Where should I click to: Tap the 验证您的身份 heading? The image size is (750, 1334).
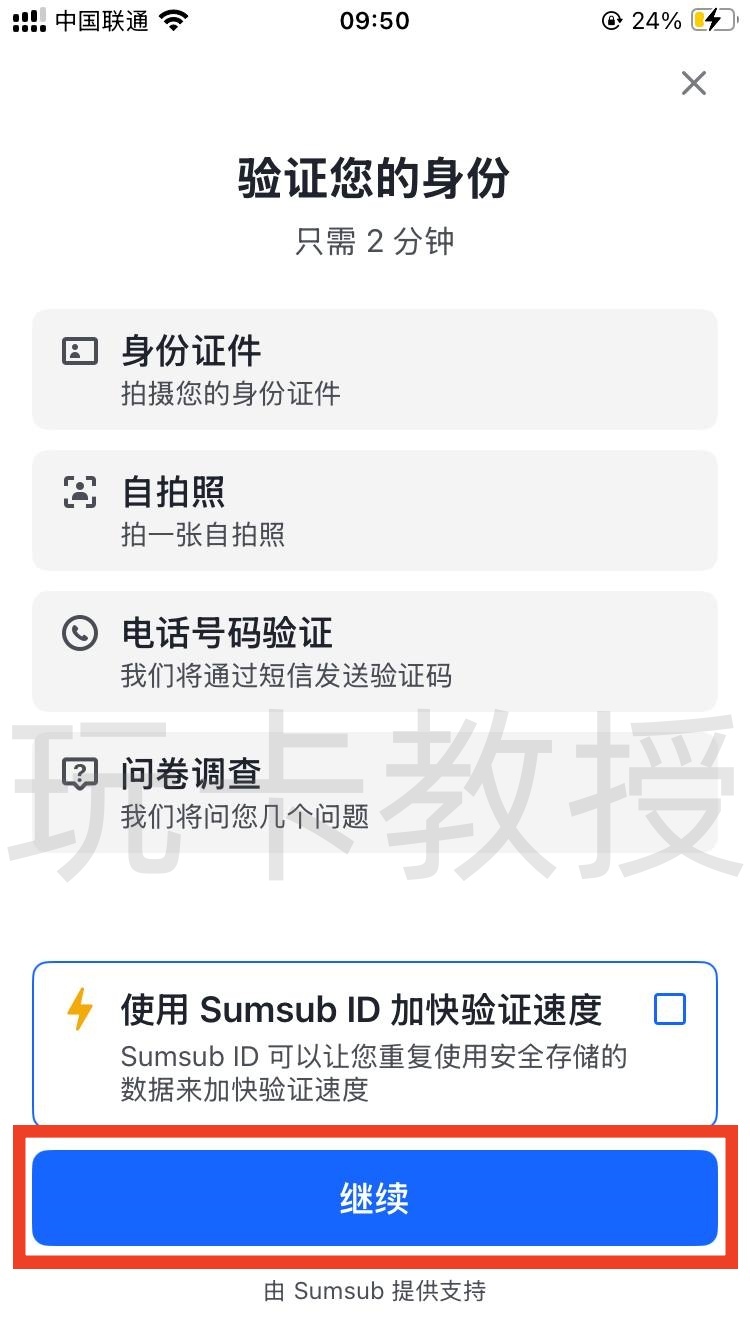tap(375, 177)
